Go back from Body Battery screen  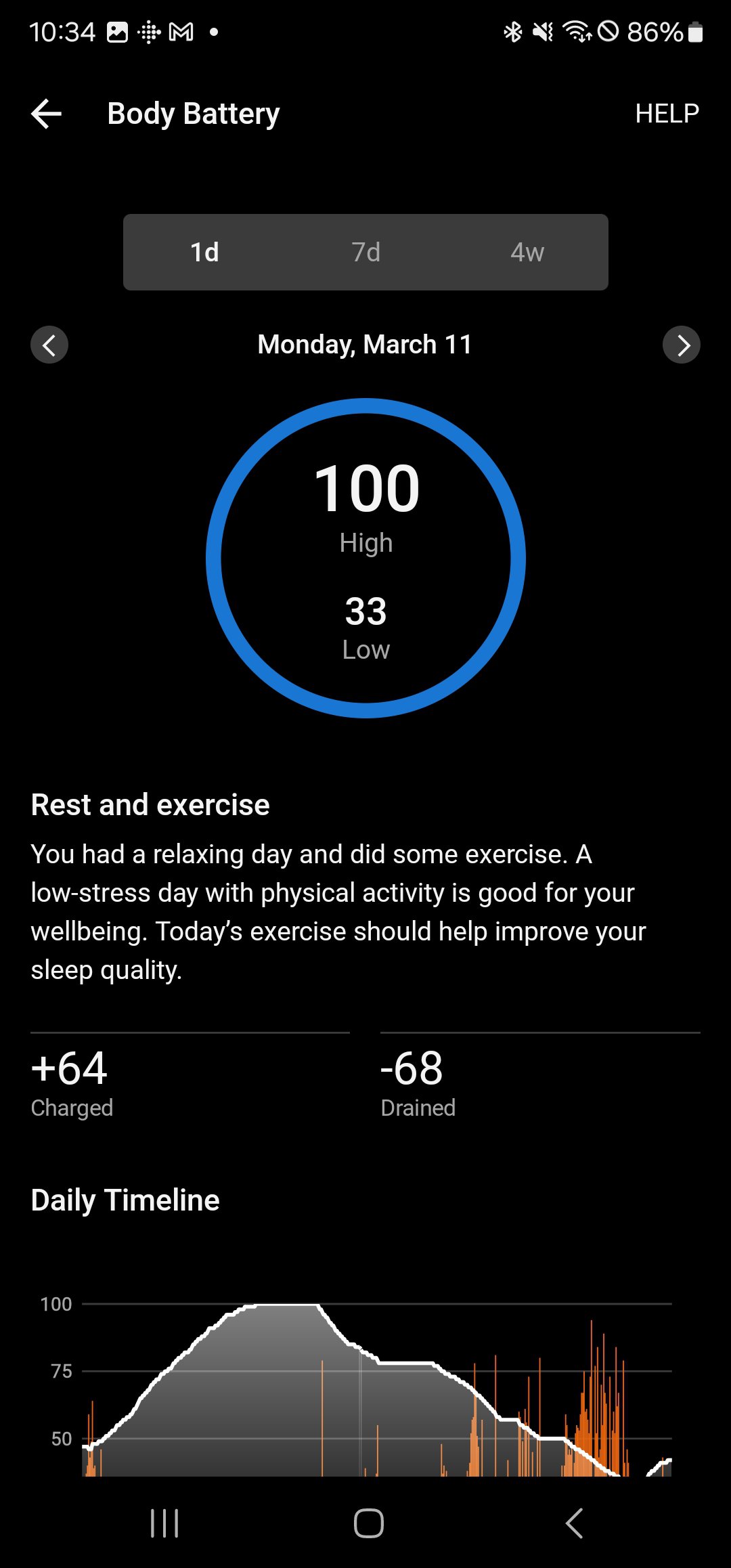47,114
